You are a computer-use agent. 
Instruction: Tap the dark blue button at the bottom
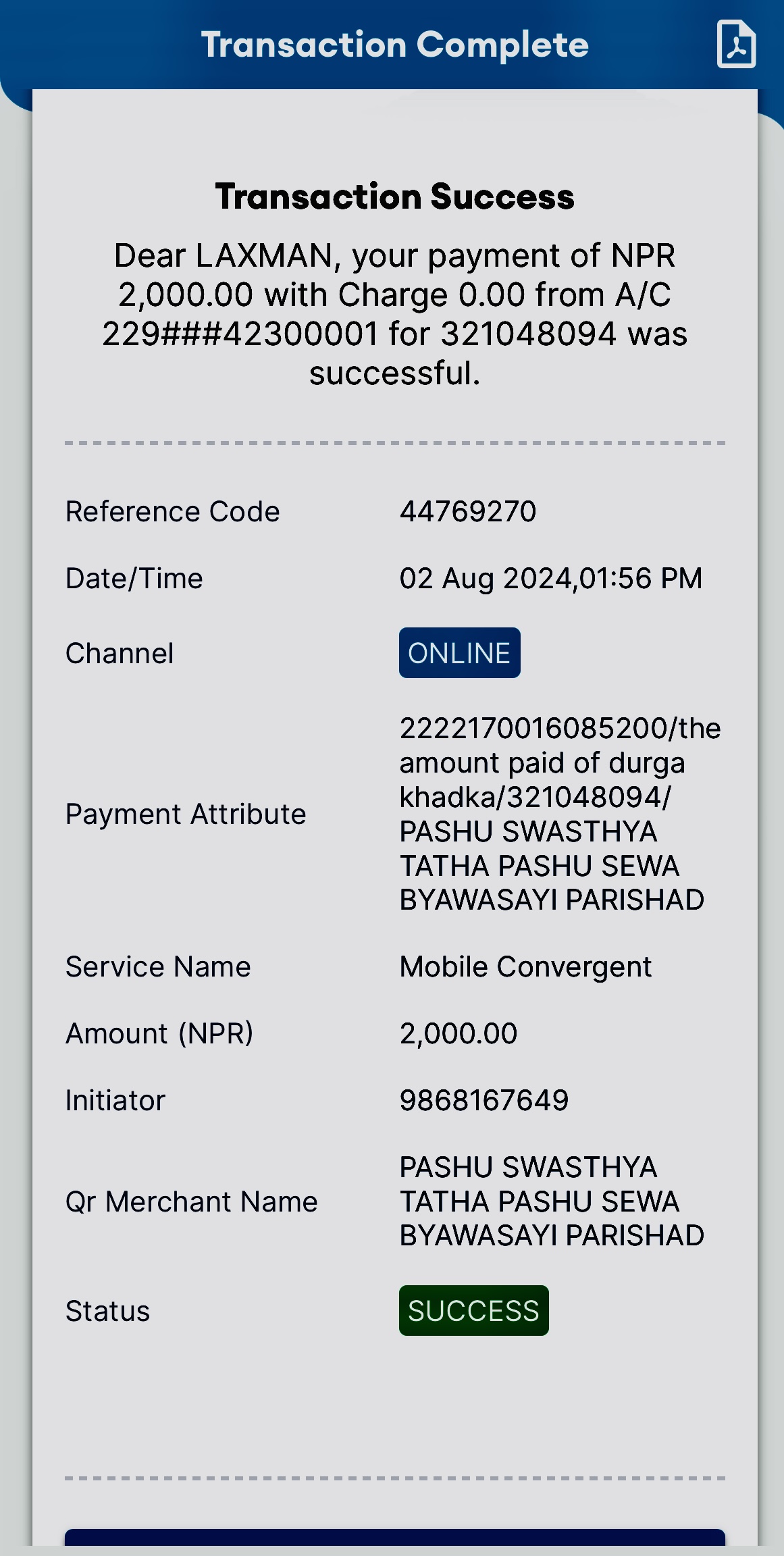pyautogui.click(x=395, y=1538)
